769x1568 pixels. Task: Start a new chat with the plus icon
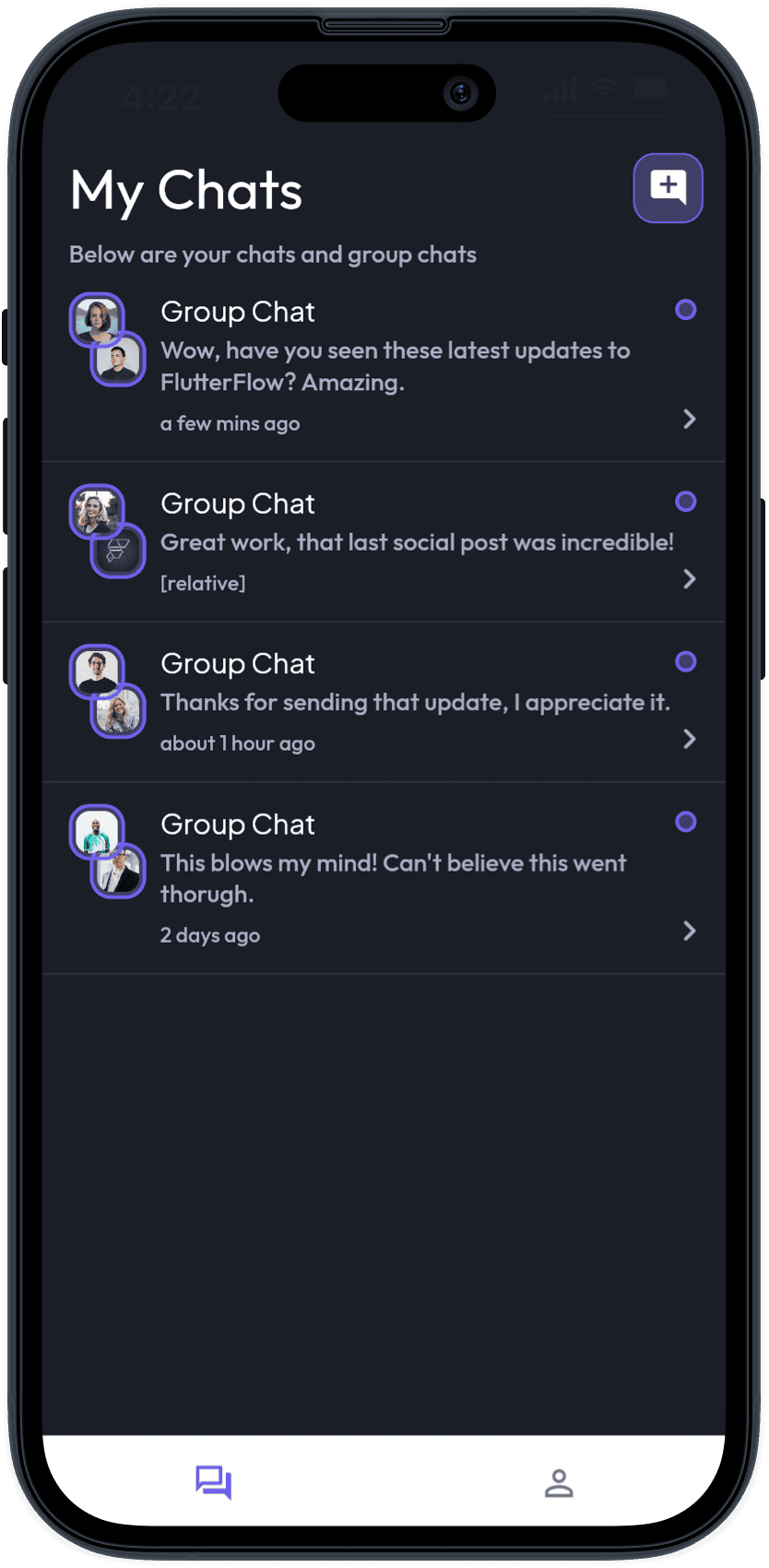click(668, 188)
